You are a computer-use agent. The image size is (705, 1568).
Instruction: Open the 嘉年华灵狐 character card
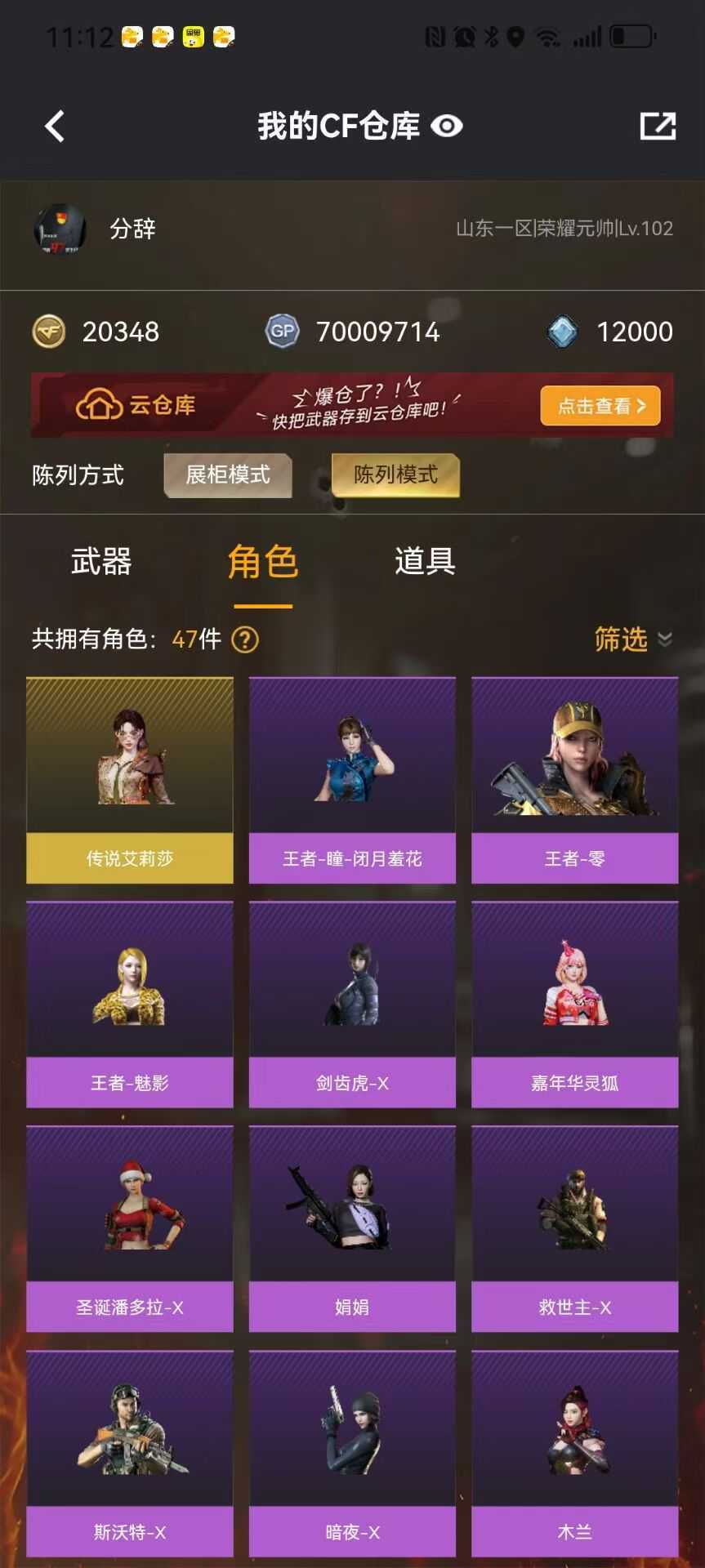(x=574, y=1004)
